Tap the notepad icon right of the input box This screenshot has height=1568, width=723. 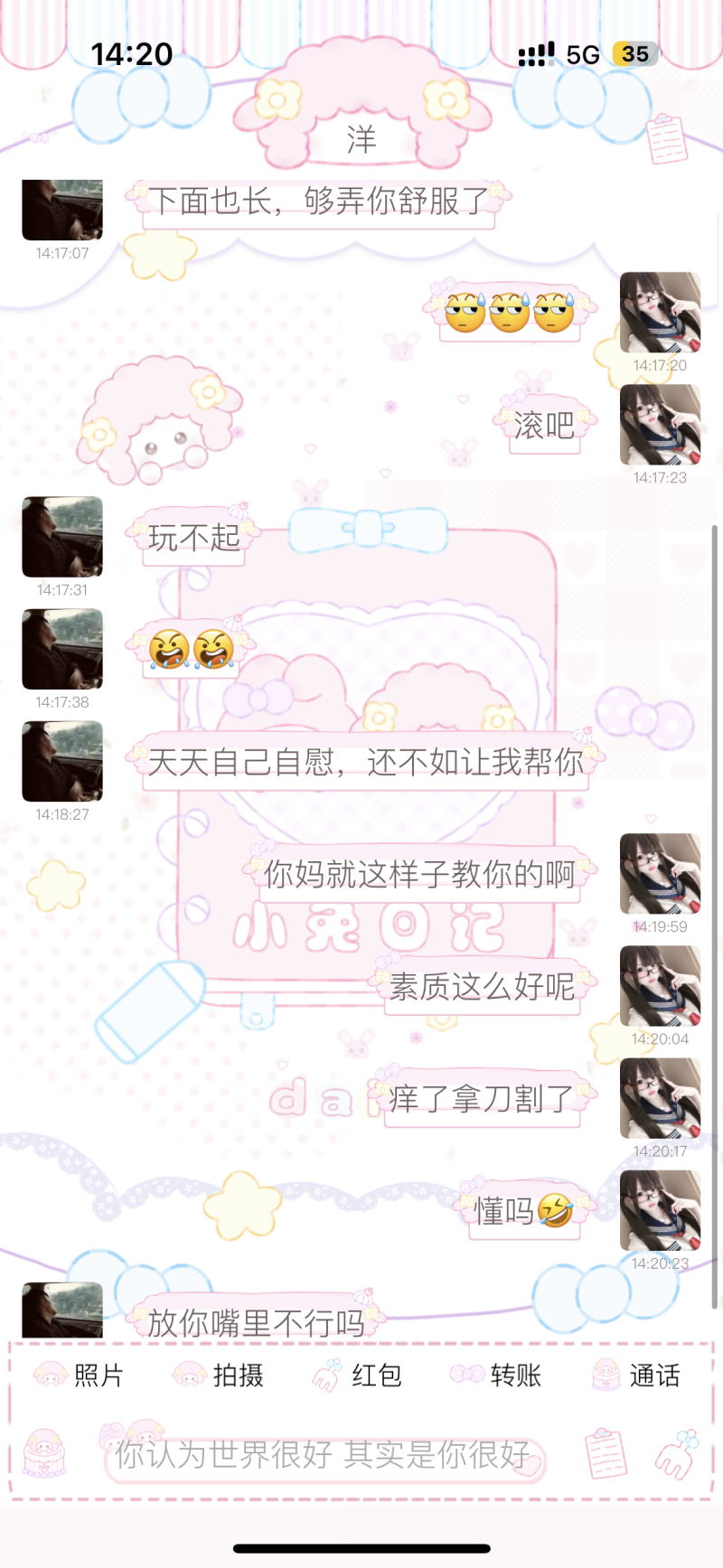[606, 1453]
